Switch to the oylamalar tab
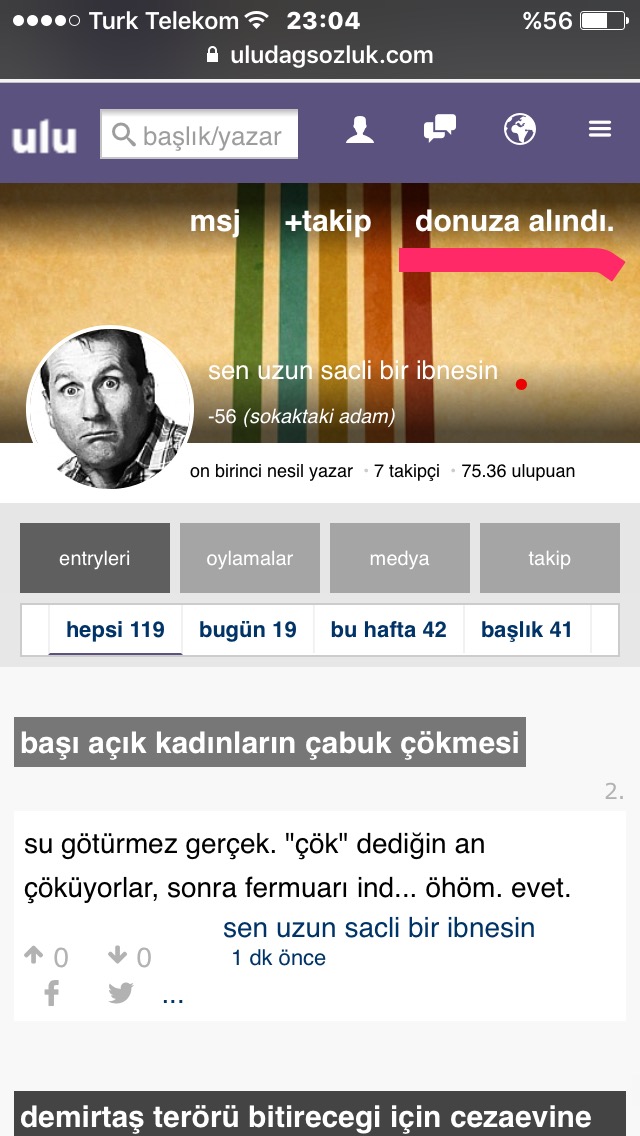The width and height of the screenshot is (640, 1136). pos(250,558)
